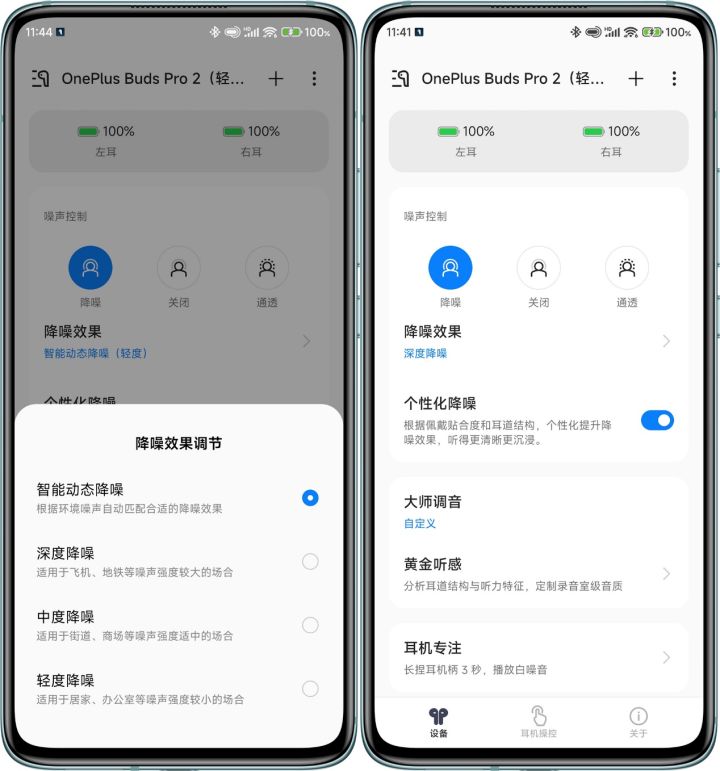Open the three-dot overflow menu
This screenshot has height=771, width=720.
click(675, 78)
